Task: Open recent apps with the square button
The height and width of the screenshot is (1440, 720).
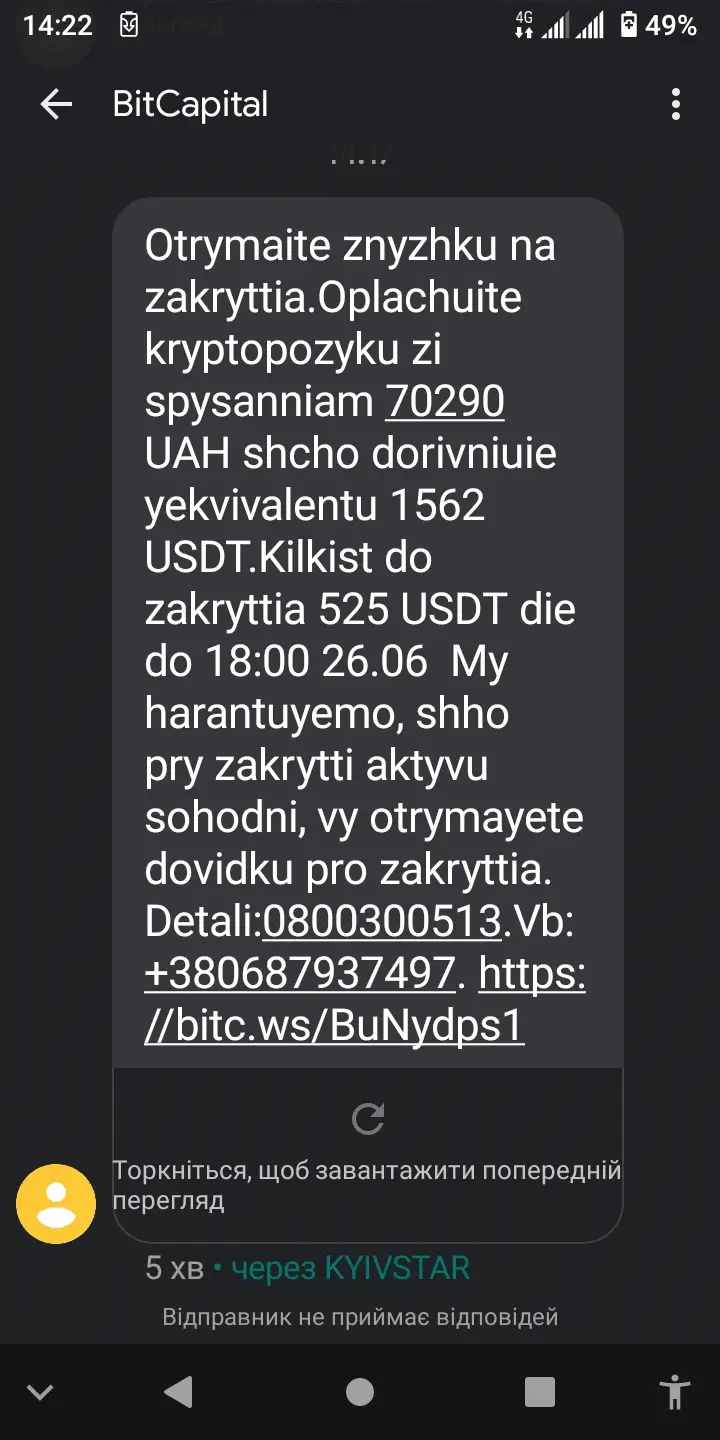Action: pos(540,1392)
